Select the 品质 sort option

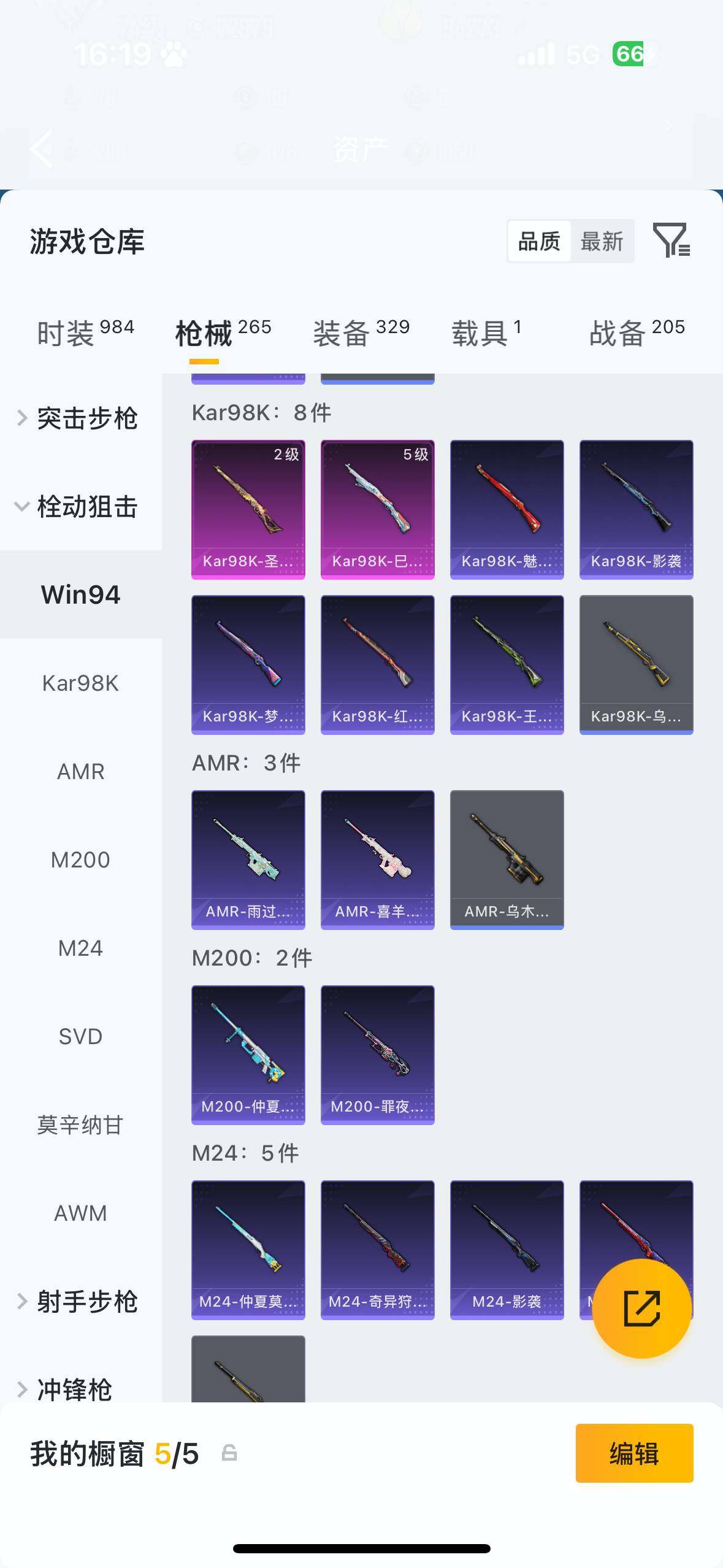pos(539,242)
